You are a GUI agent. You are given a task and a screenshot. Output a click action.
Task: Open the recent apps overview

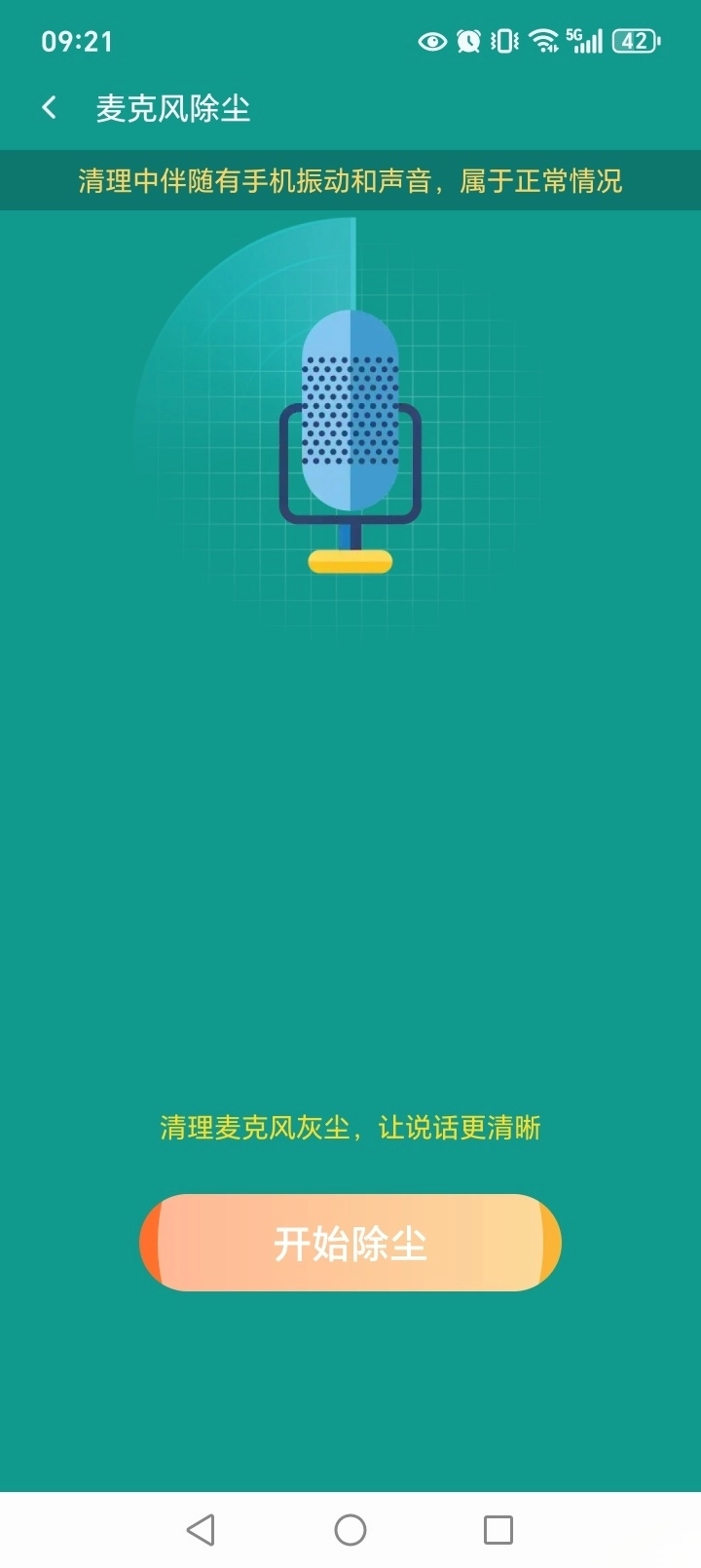pyautogui.click(x=498, y=1529)
